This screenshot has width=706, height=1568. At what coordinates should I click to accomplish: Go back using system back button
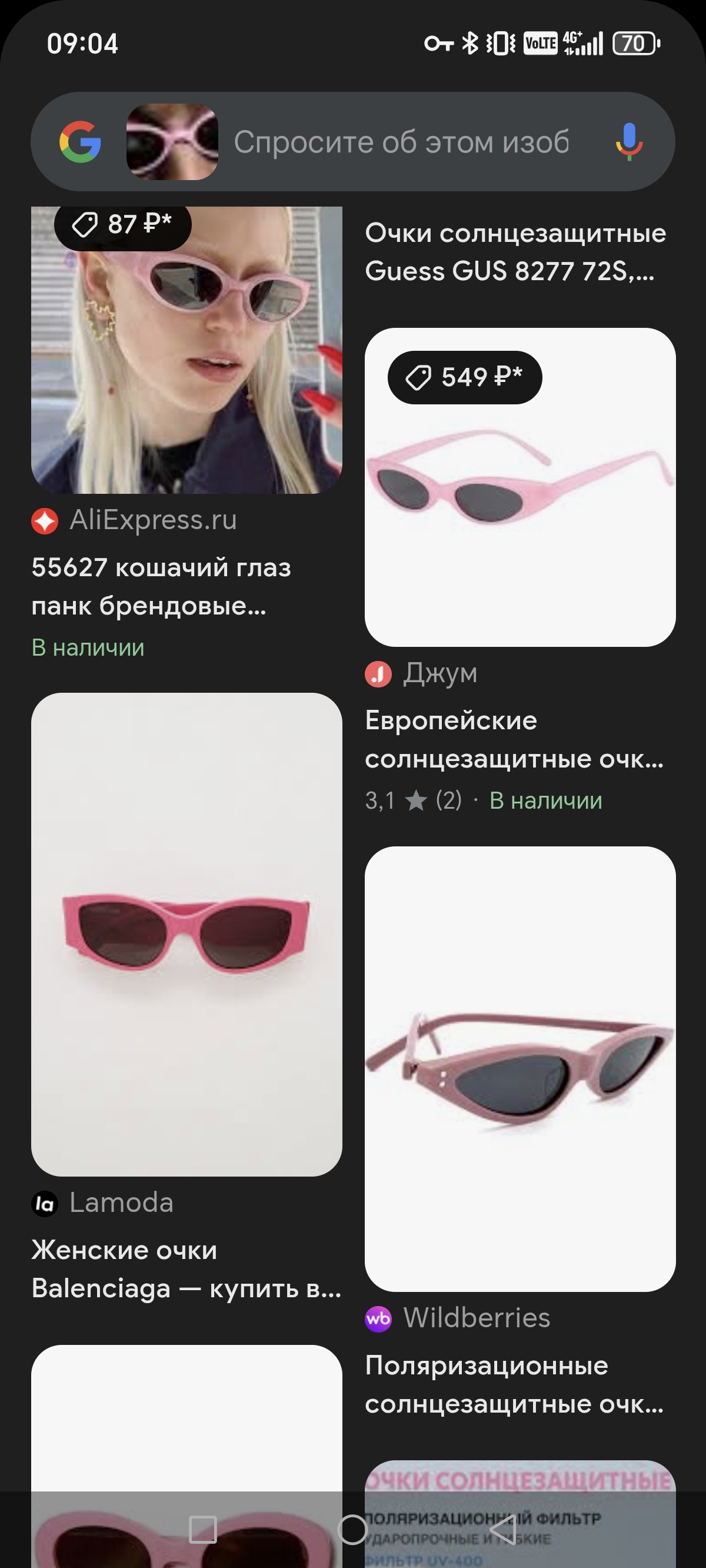(x=502, y=1530)
